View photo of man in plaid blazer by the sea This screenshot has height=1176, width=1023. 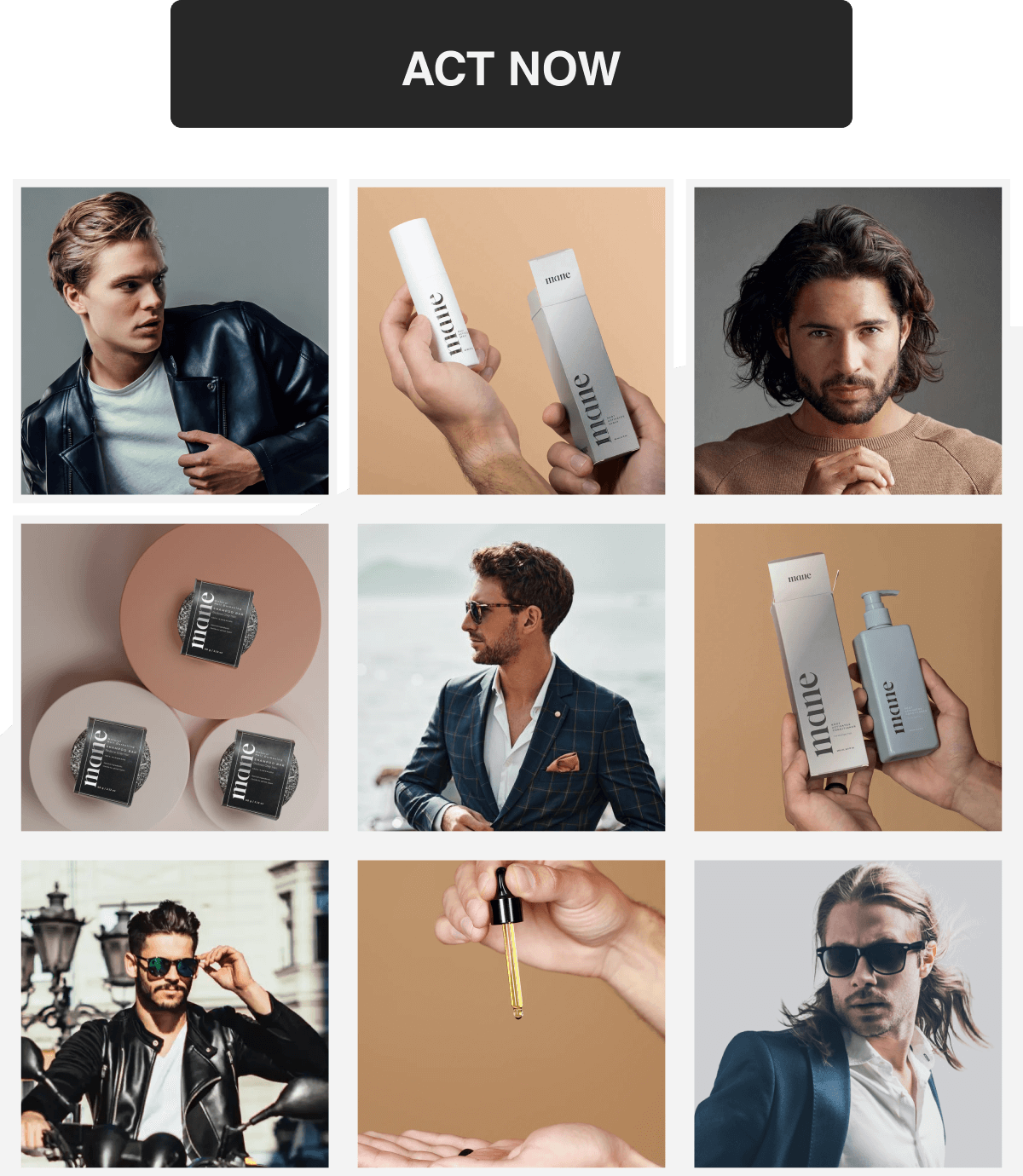pos(511,677)
